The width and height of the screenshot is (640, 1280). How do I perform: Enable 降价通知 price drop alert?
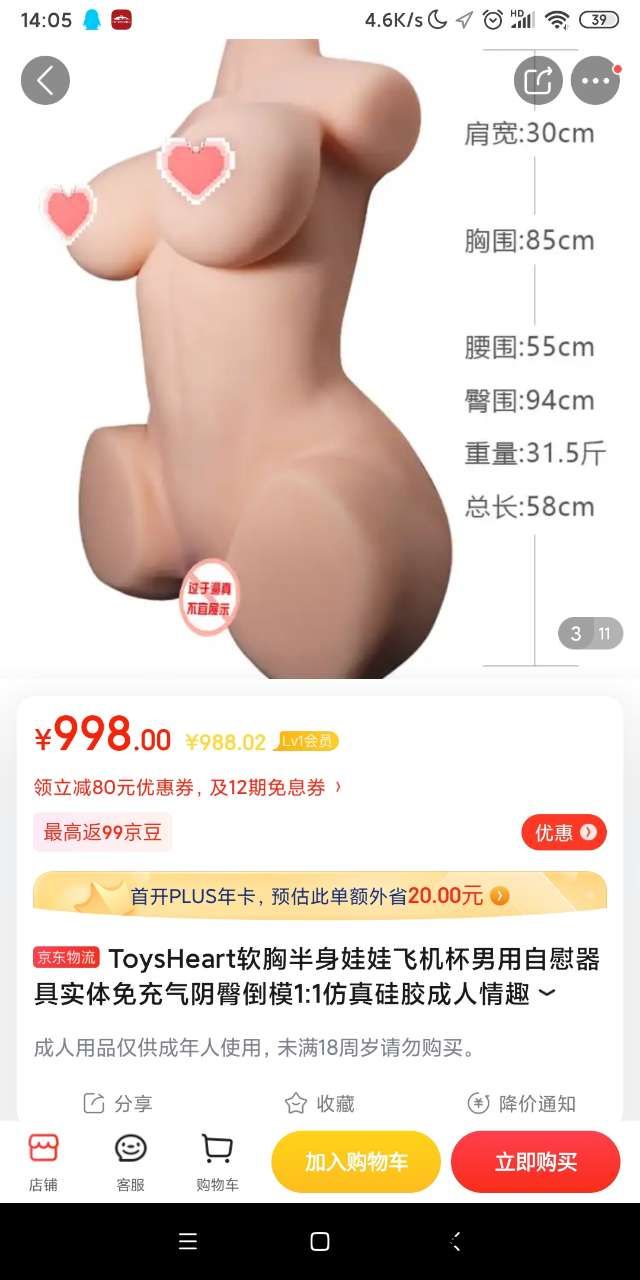(521, 1103)
